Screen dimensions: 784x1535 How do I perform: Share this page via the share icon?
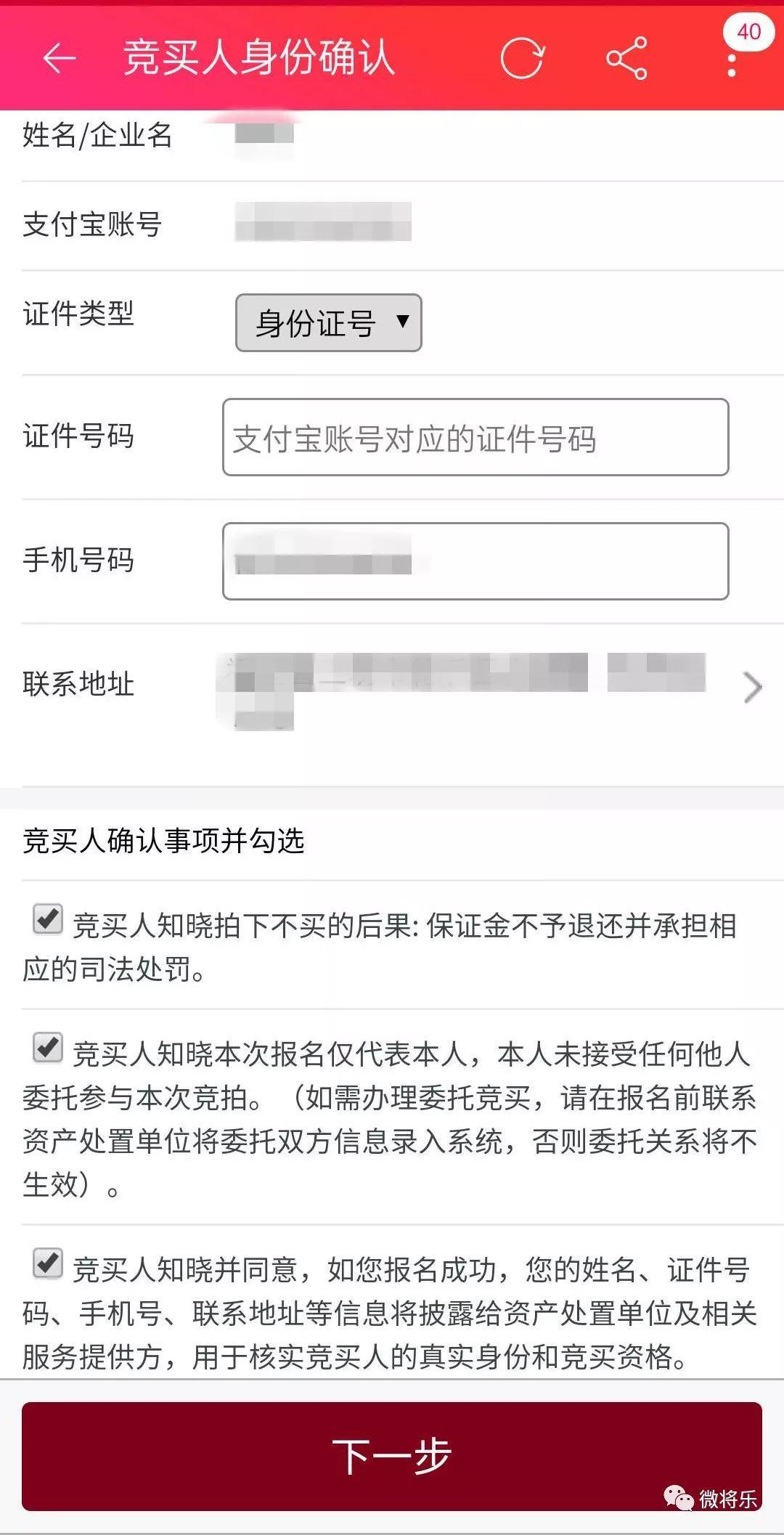pos(626,58)
